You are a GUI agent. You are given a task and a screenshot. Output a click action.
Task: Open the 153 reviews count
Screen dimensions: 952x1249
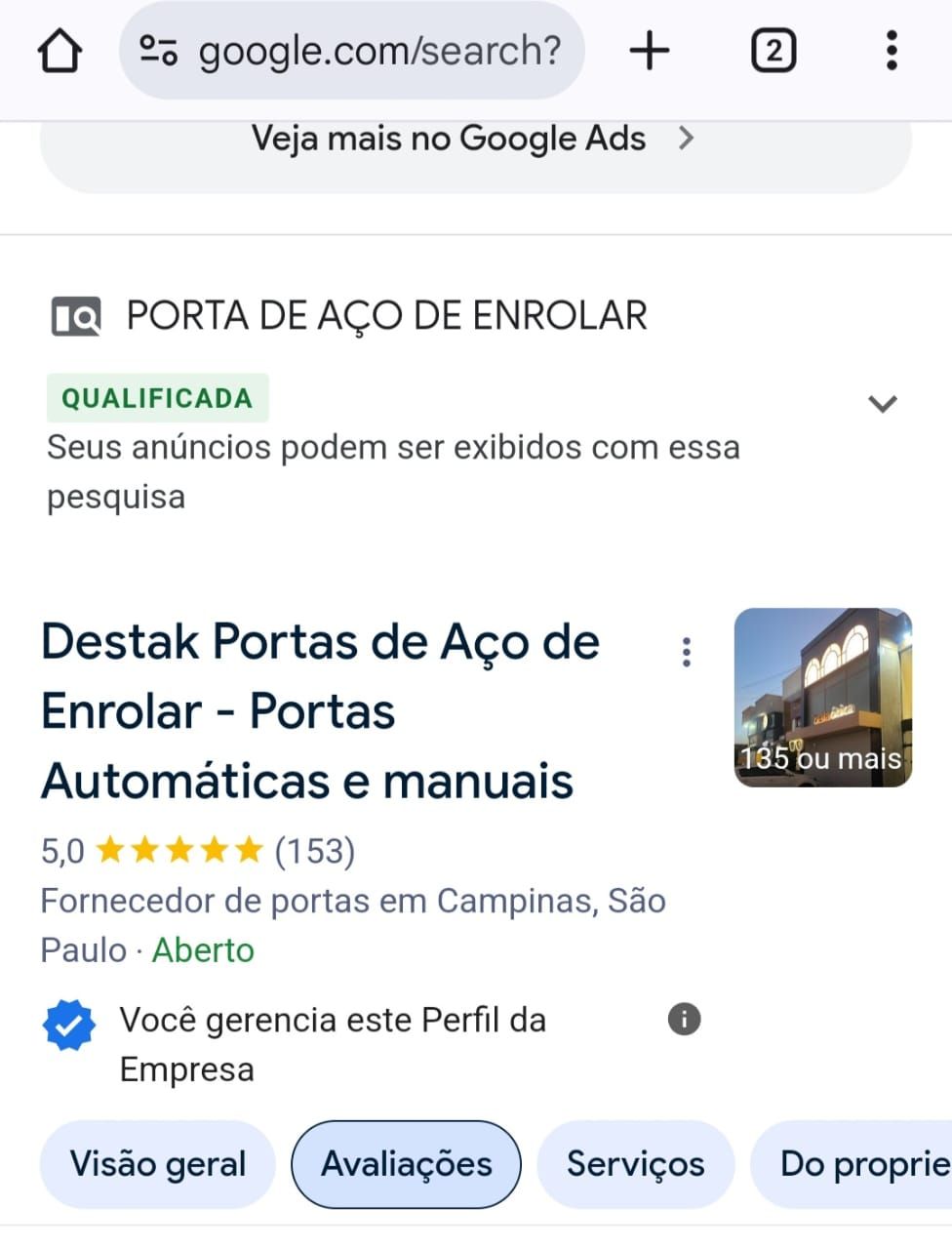point(314,852)
